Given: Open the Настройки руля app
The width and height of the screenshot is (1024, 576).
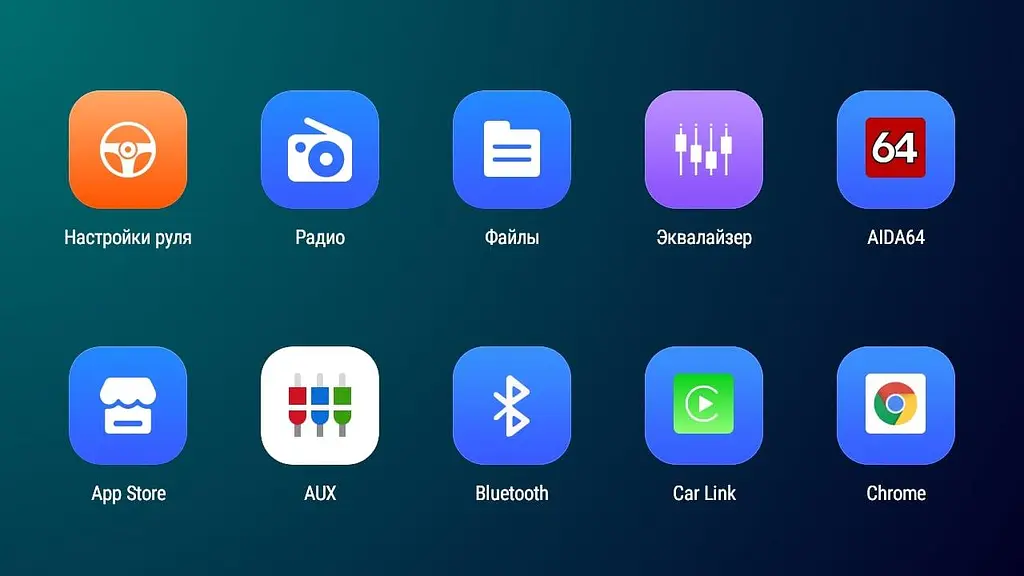Looking at the screenshot, I should 128,150.
